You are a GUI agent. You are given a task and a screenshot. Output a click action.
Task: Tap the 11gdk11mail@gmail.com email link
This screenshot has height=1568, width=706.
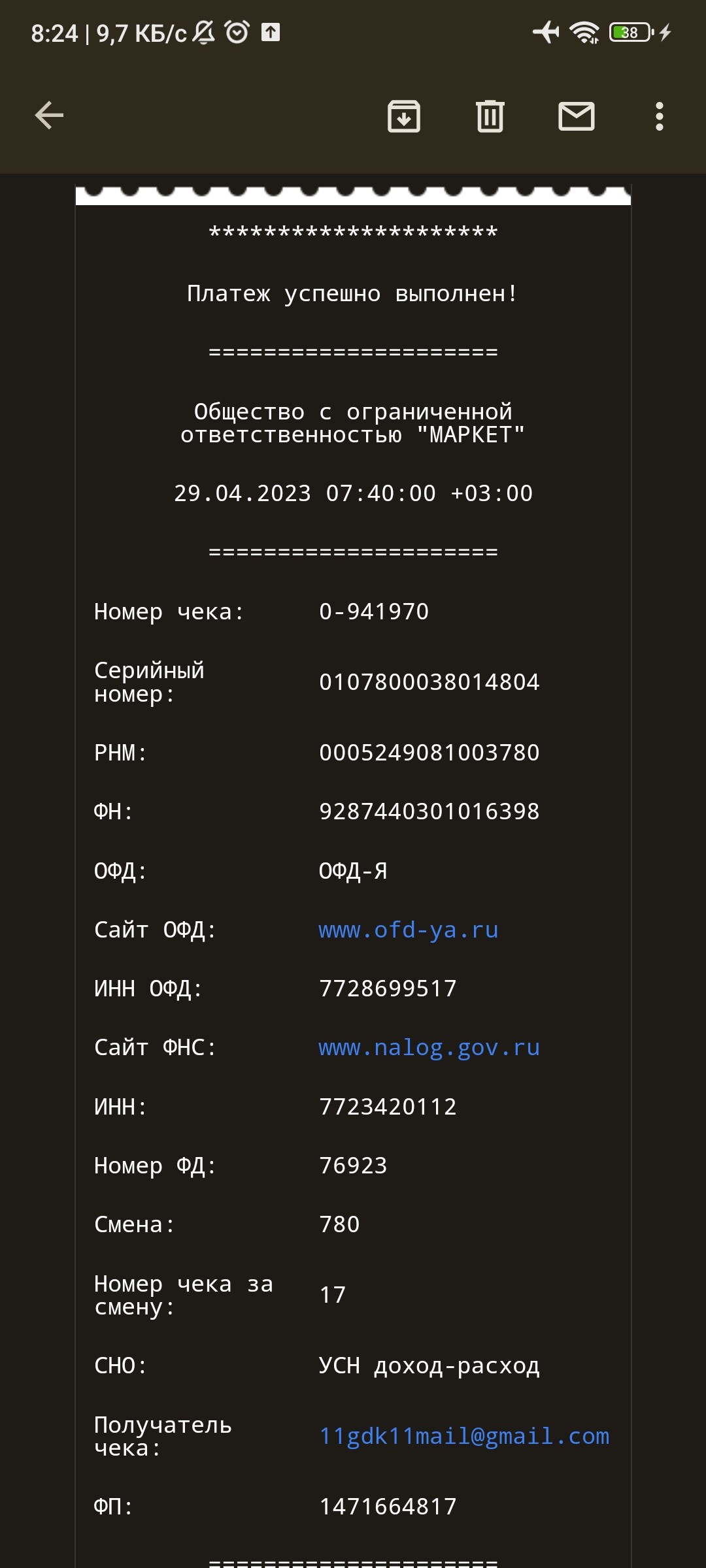point(464,1435)
